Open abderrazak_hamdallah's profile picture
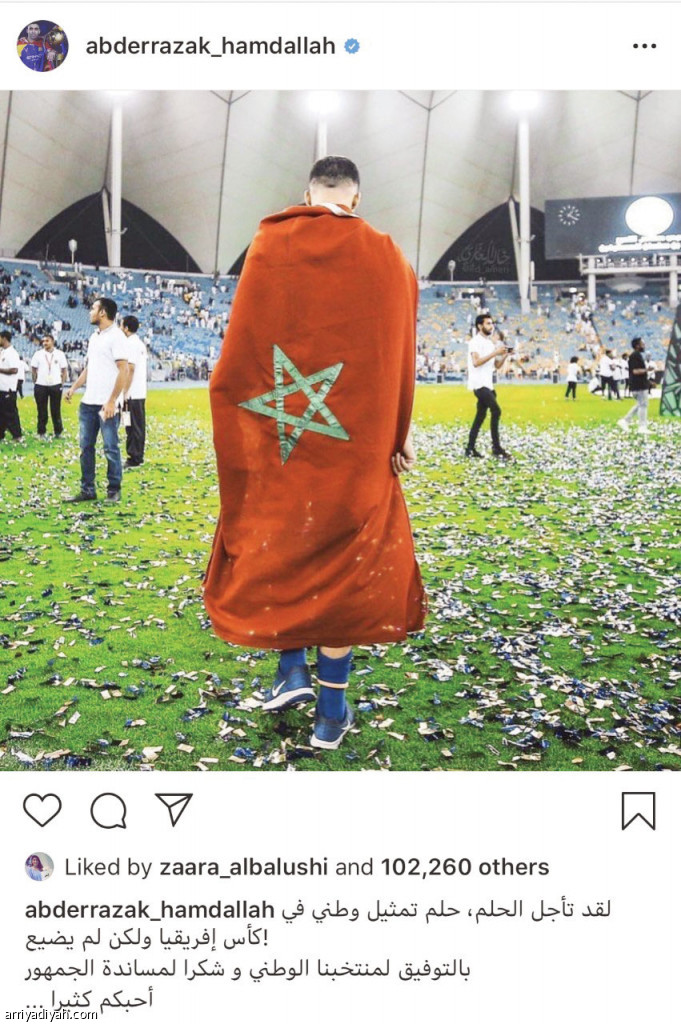This screenshot has width=681, height=1024. tap(42, 46)
